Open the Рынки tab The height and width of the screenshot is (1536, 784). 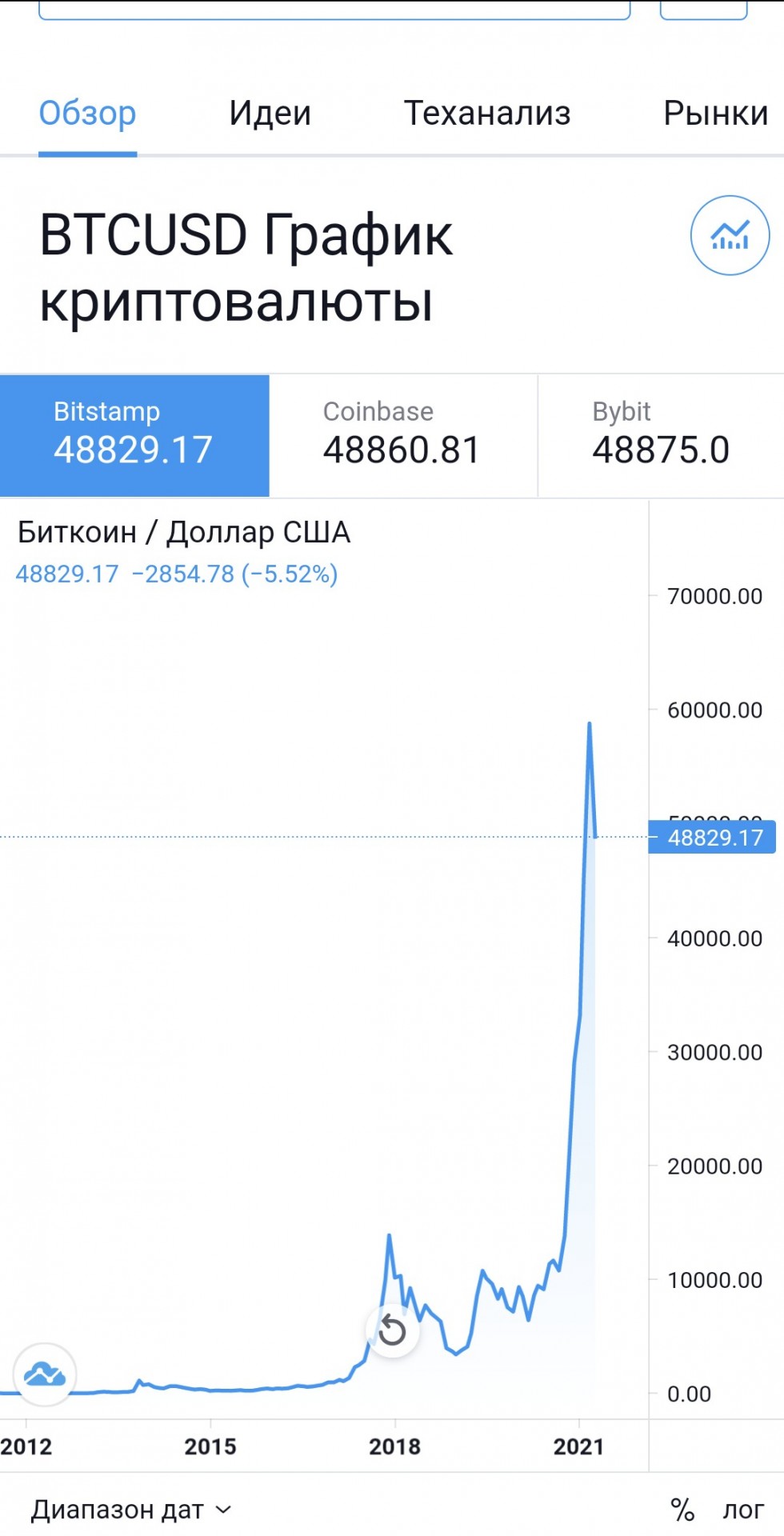(x=716, y=113)
